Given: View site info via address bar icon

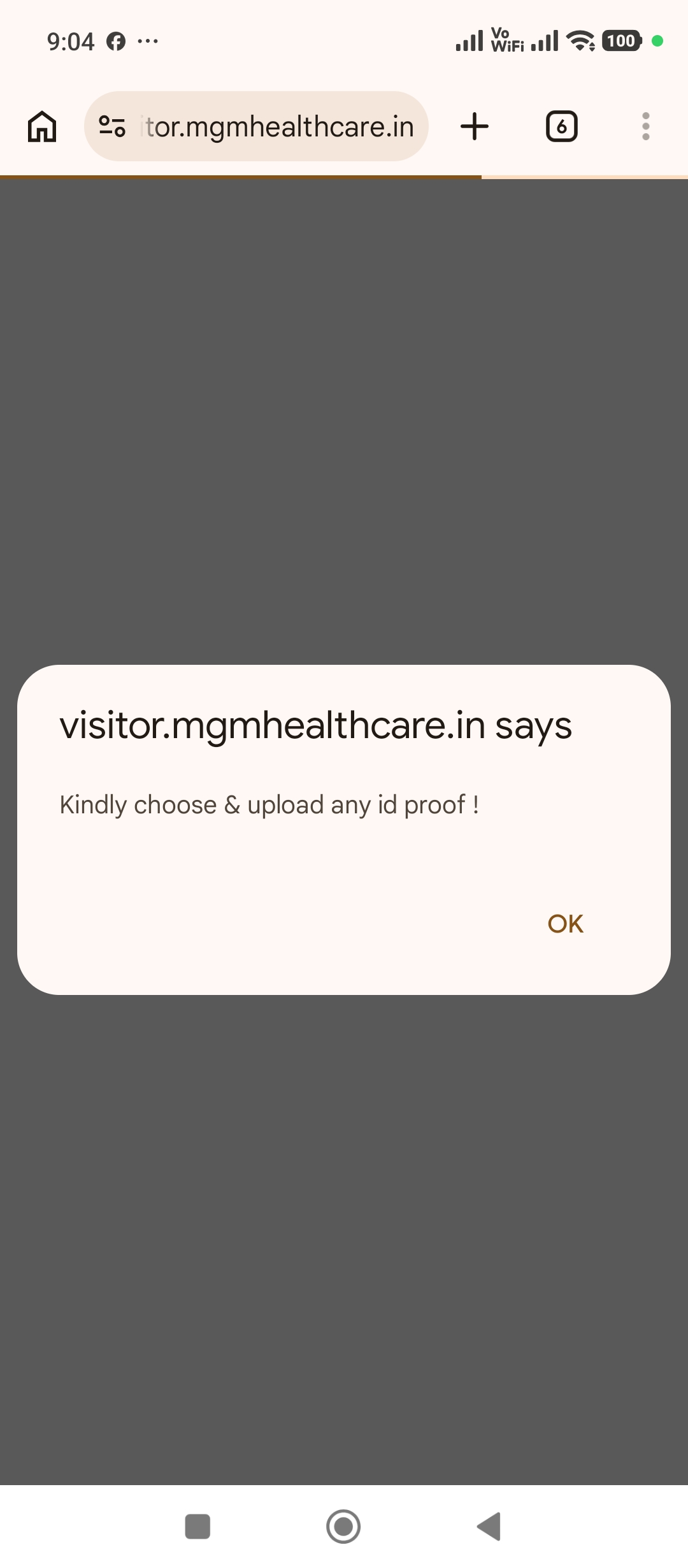Looking at the screenshot, I should click(112, 126).
